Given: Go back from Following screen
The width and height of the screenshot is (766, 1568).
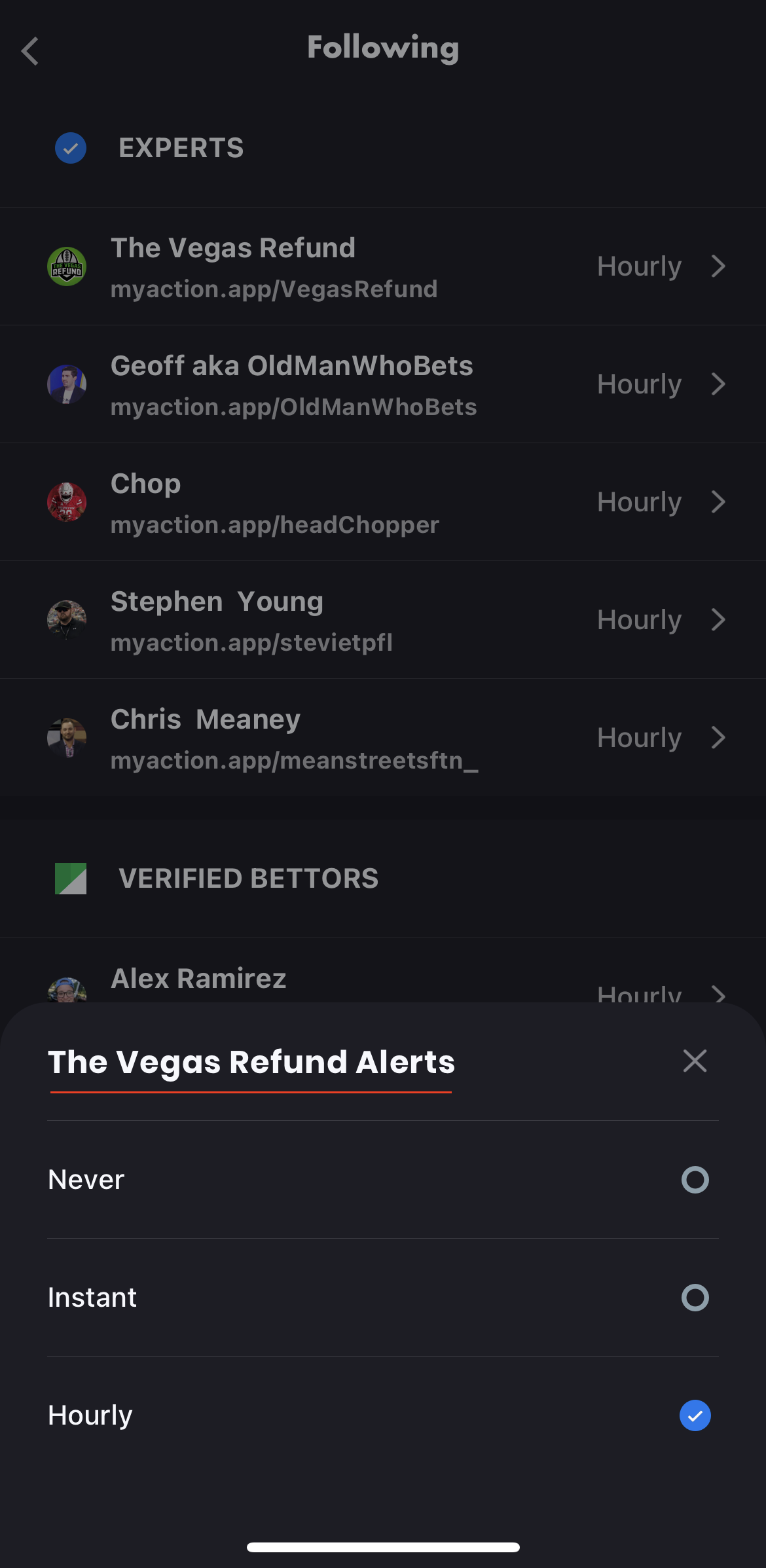Looking at the screenshot, I should (x=30, y=51).
